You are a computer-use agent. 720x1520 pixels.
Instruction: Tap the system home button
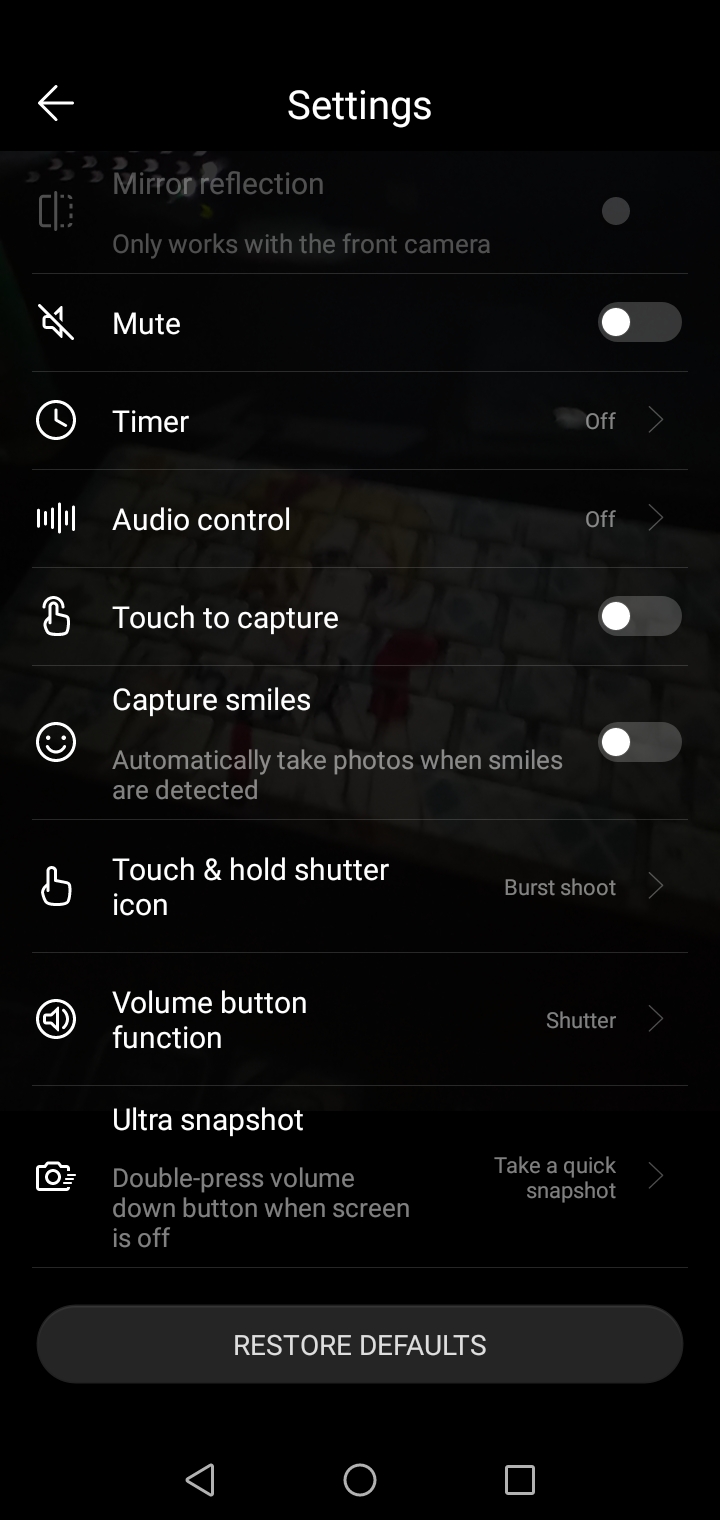point(360,1480)
